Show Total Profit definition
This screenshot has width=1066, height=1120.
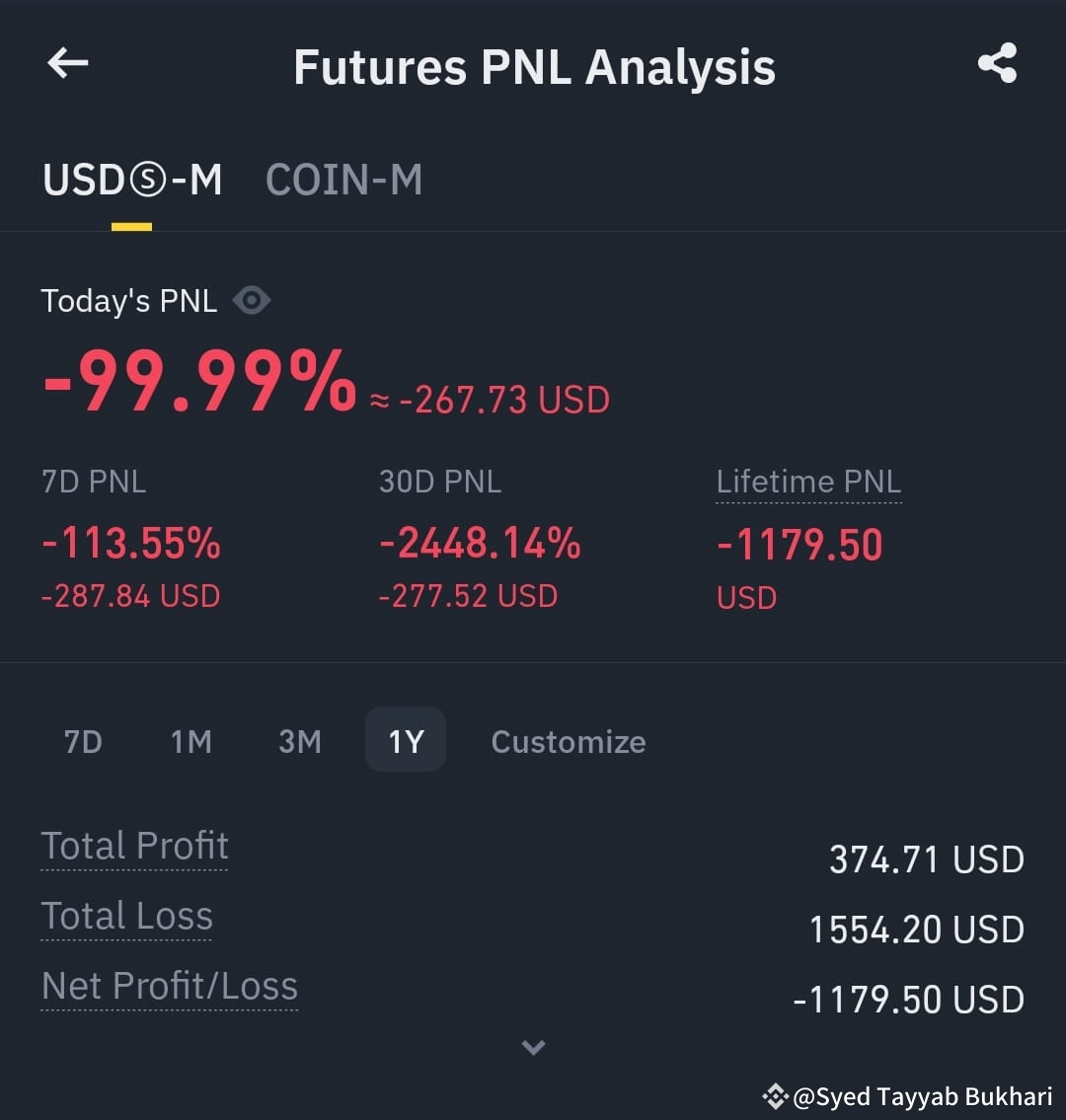[x=134, y=847]
